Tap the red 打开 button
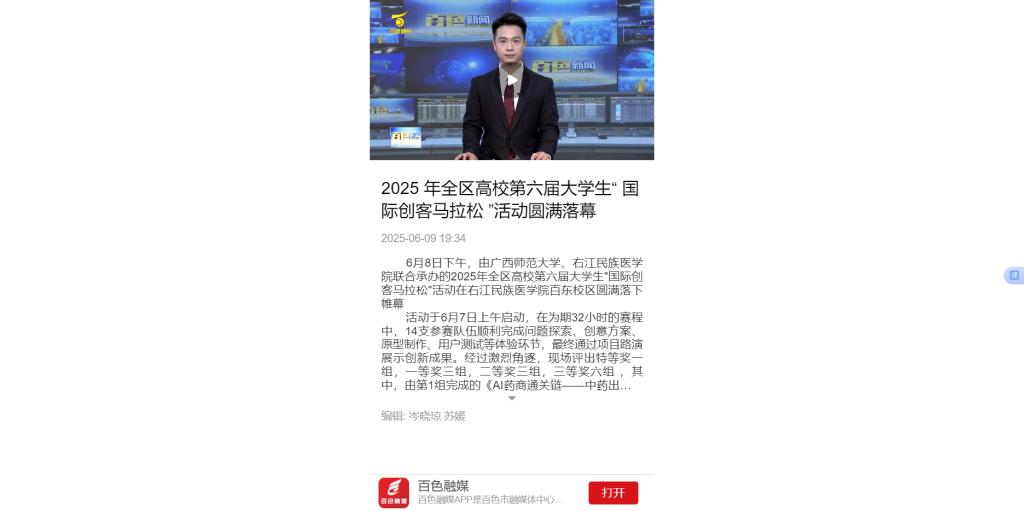Screen dimensions: 1024x511 613,492
